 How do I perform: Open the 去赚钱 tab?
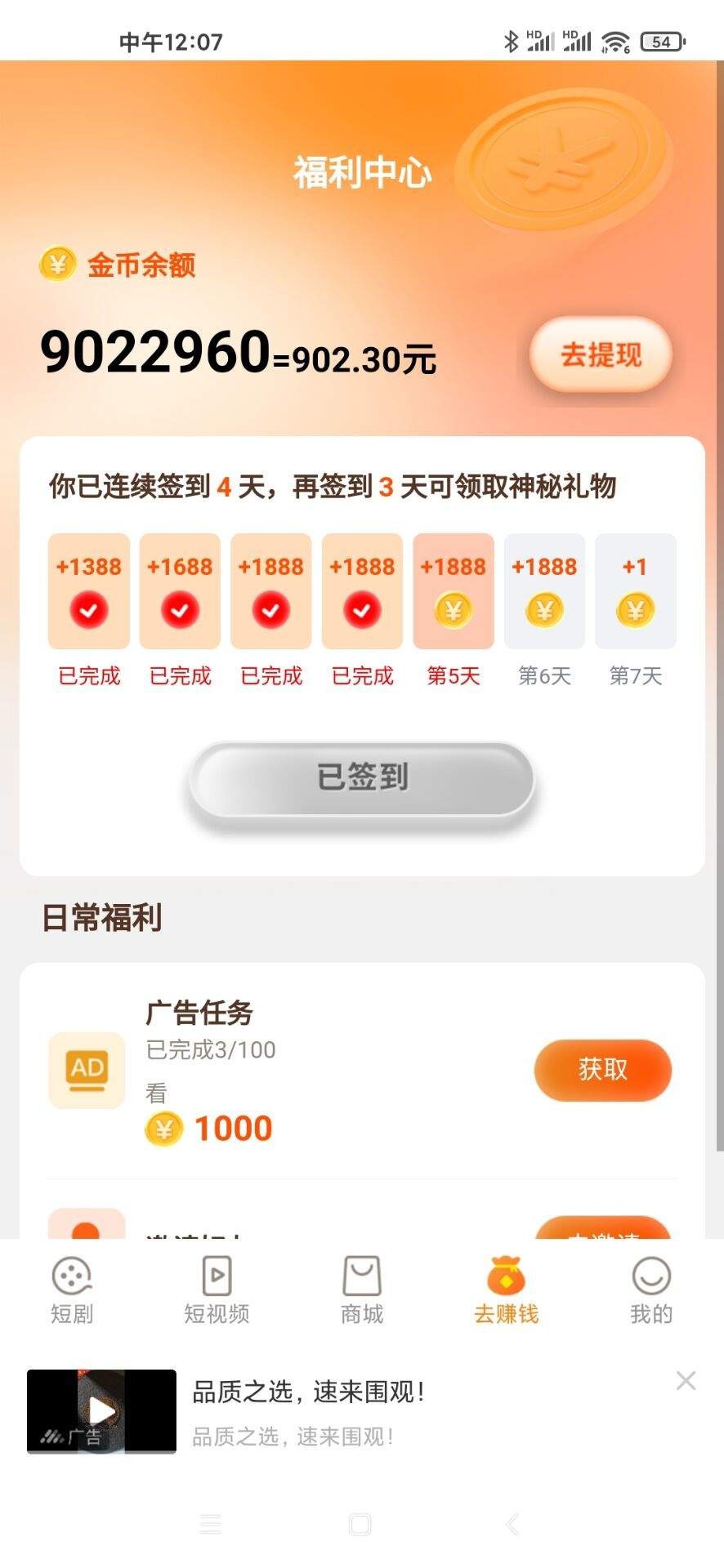click(x=506, y=1290)
